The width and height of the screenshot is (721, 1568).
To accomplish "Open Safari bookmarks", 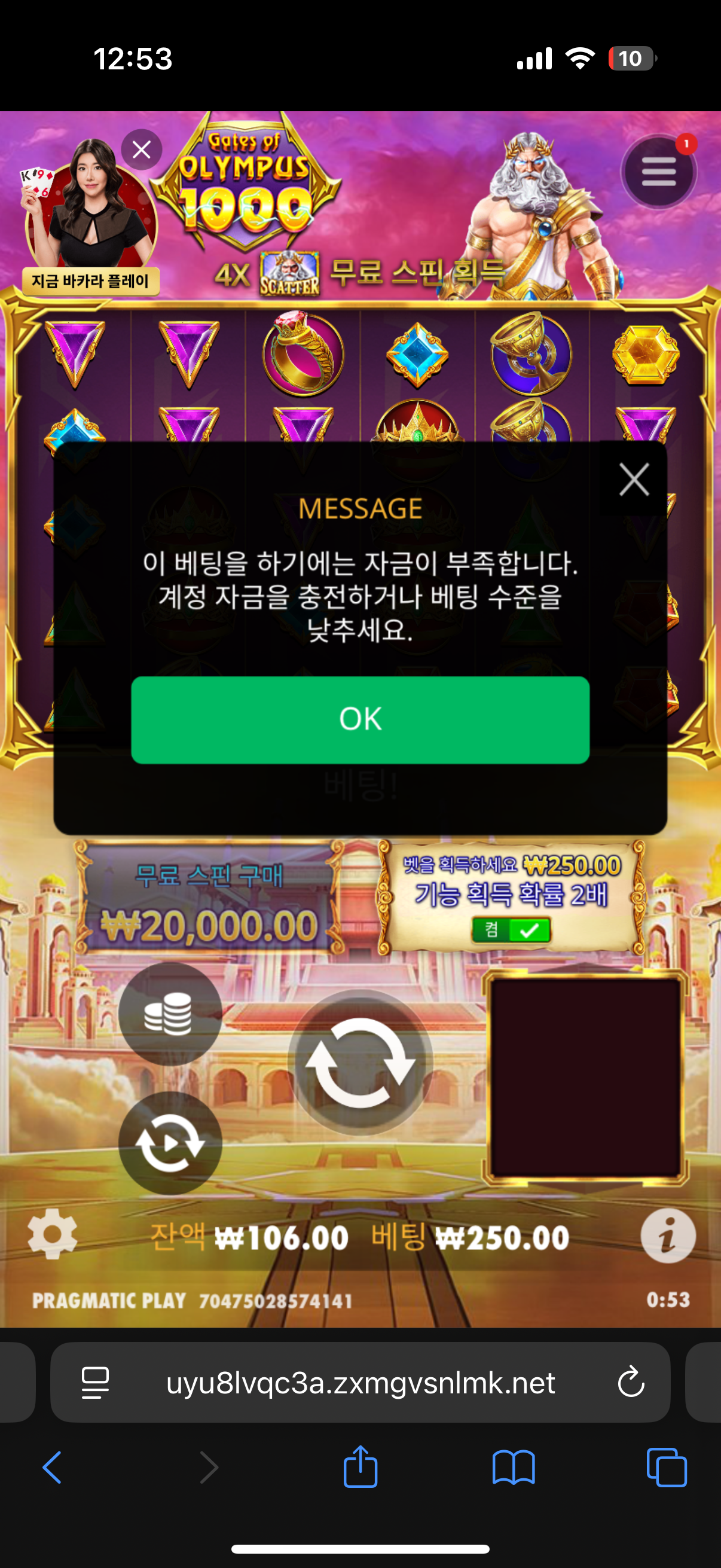I will 514,1468.
